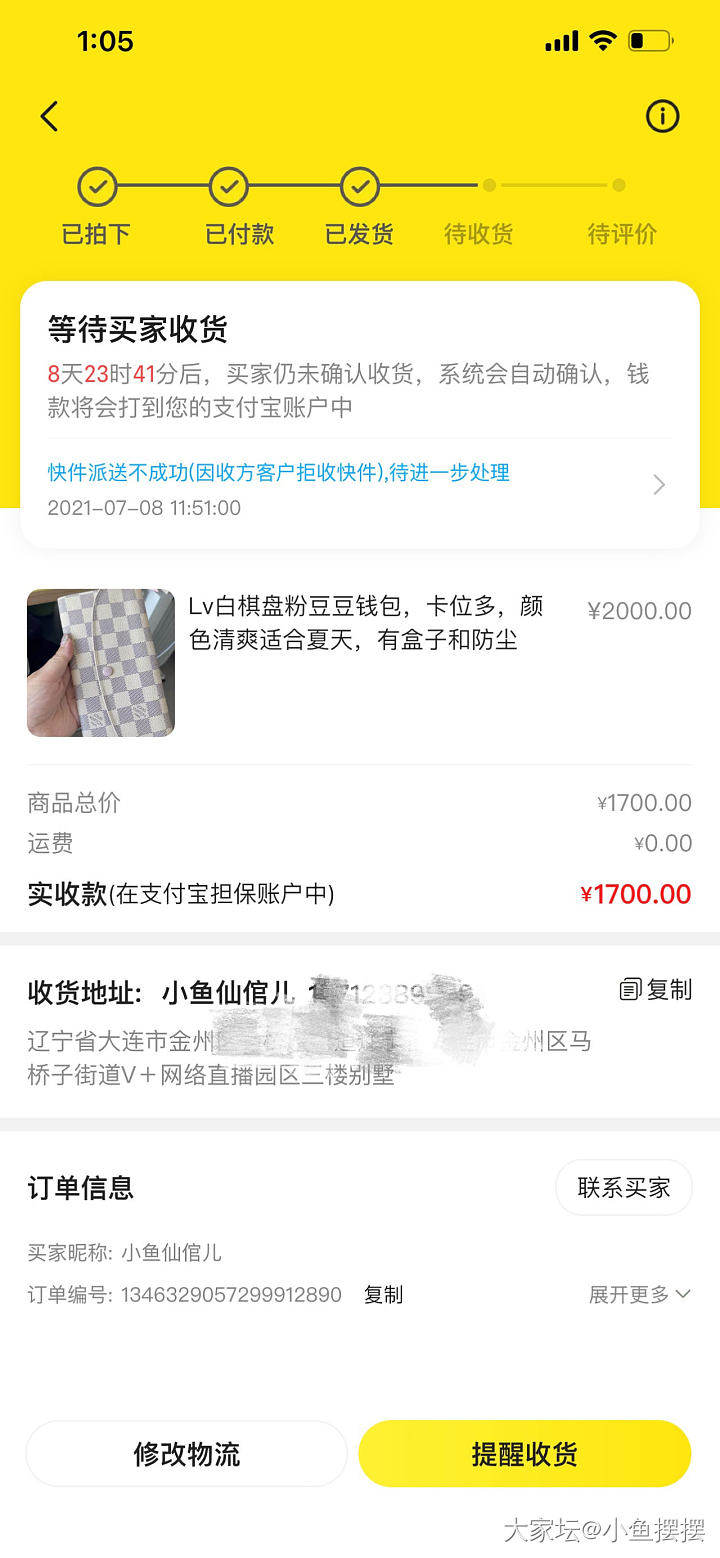Tap 联系买家 to contact the buyer

[x=623, y=1187]
